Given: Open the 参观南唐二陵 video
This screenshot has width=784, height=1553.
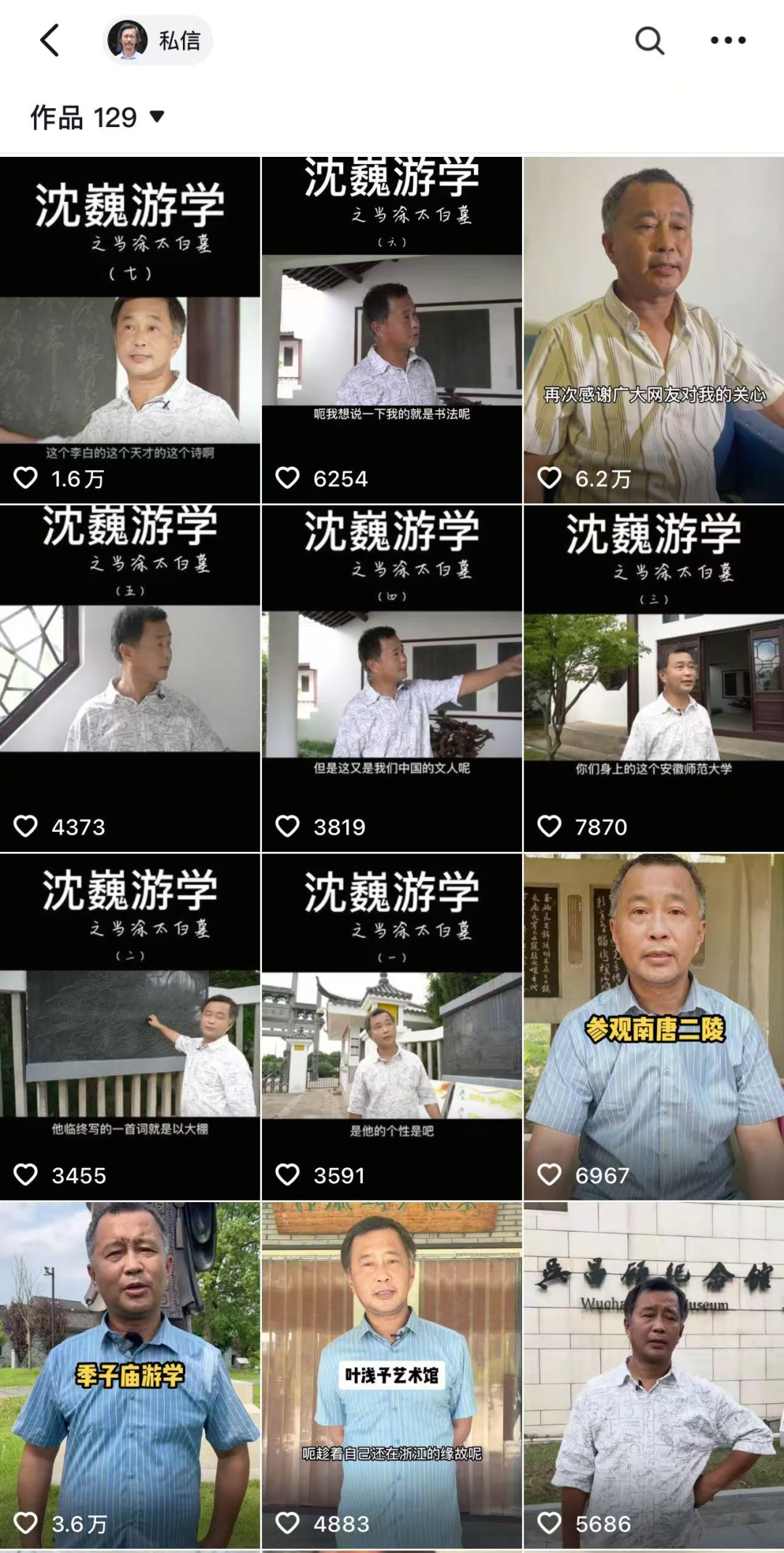Looking at the screenshot, I should click(654, 1027).
